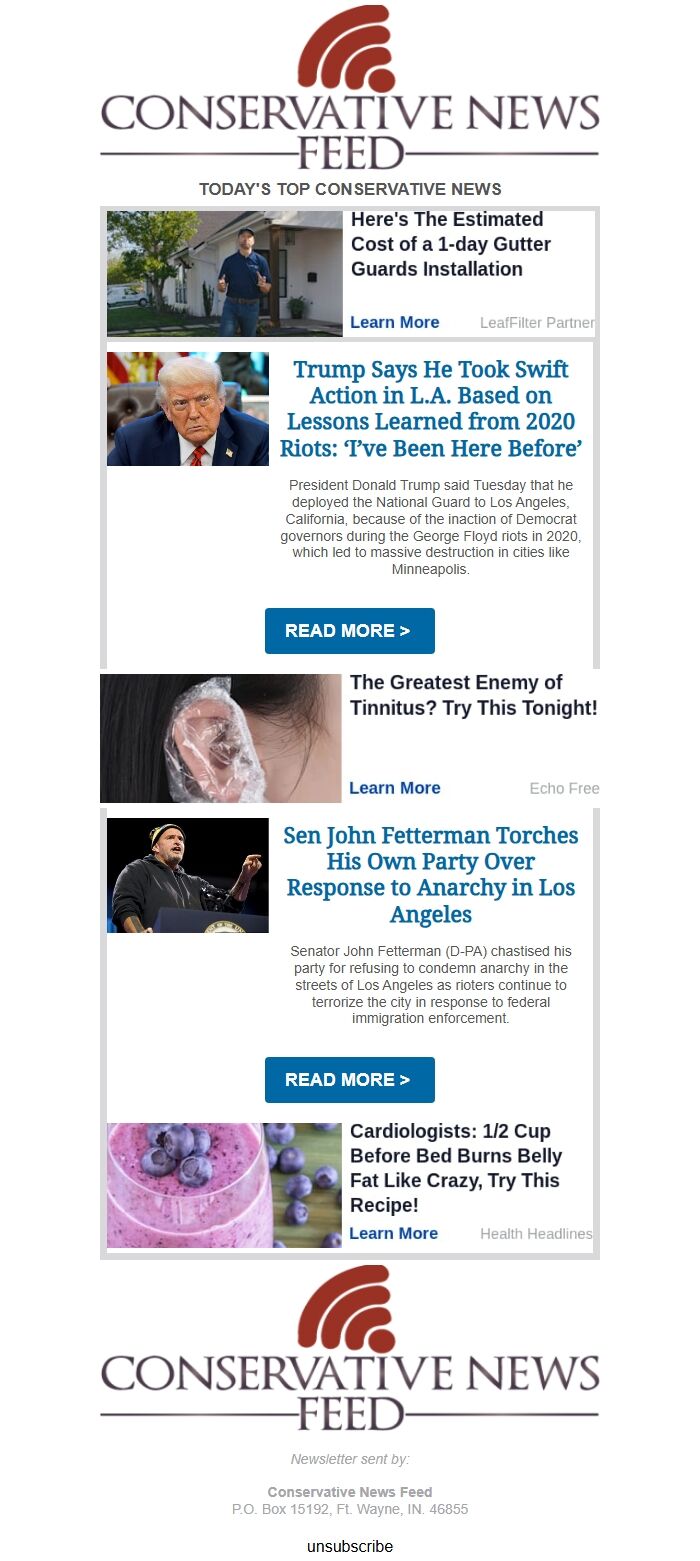
Task: Tap Read More under the Trump article
Action: point(349,631)
